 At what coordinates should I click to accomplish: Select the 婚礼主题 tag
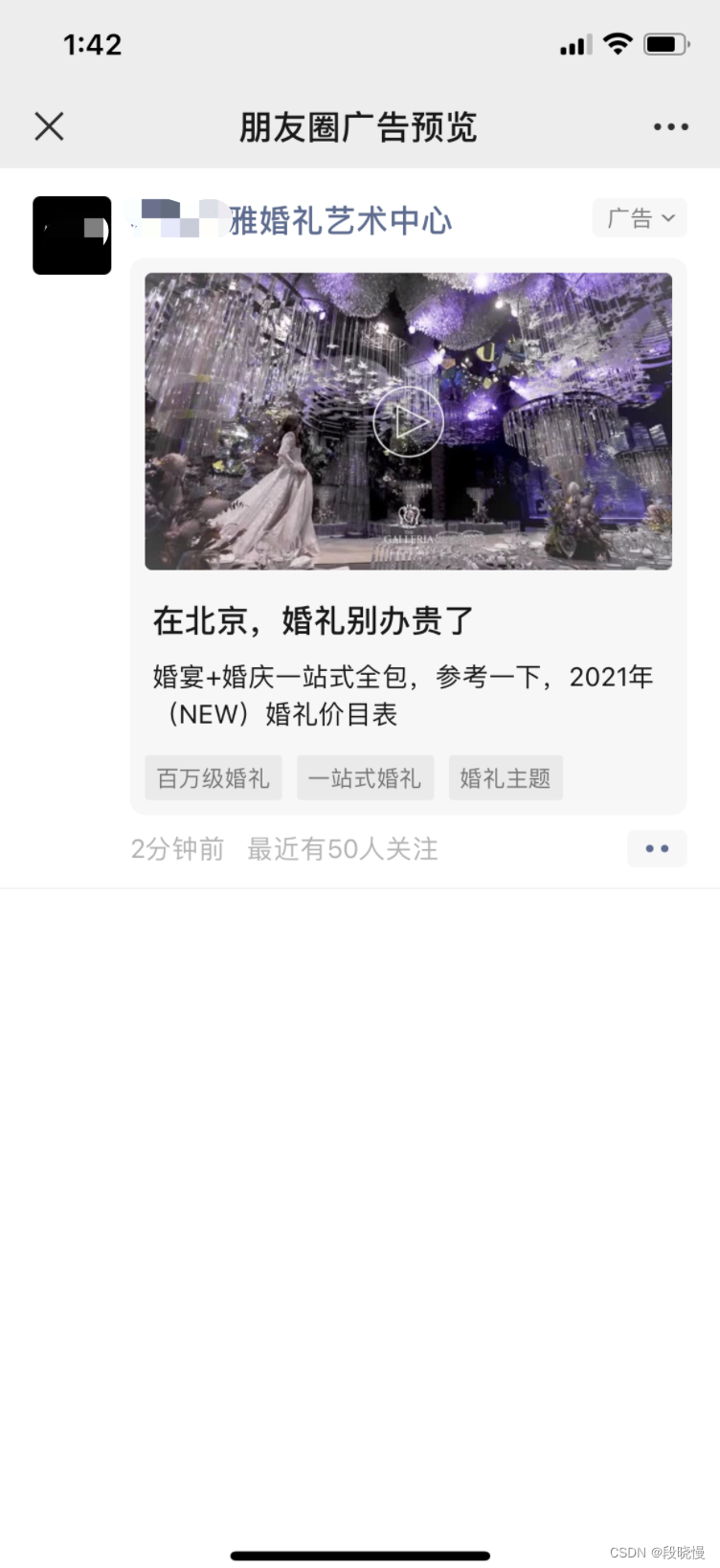coord(506,777)
